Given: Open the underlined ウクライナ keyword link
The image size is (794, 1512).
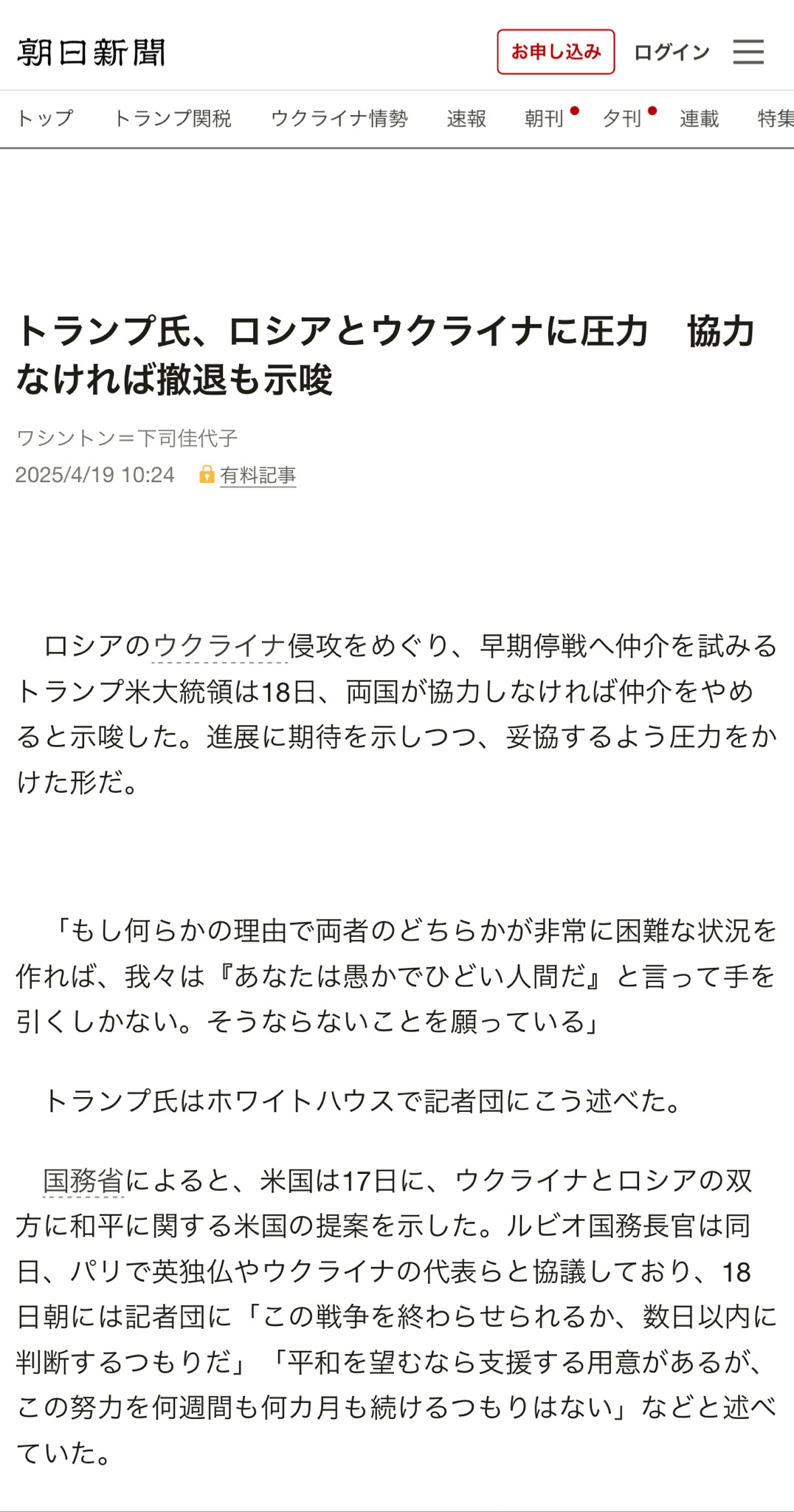Looking at the screenshot, I should click(x=219, y=646).
